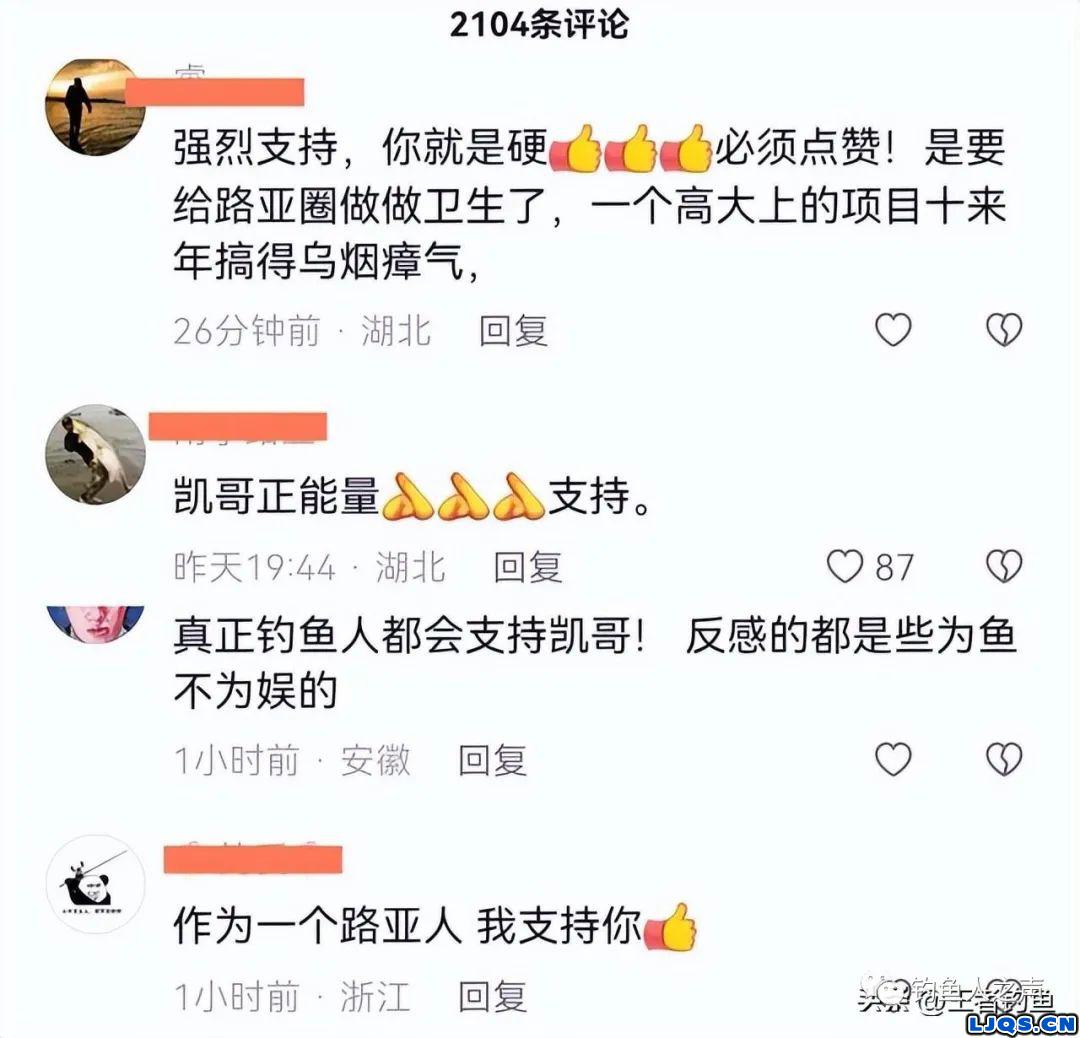Reply to the 作为一个路亚人 comment

point(492,996)
